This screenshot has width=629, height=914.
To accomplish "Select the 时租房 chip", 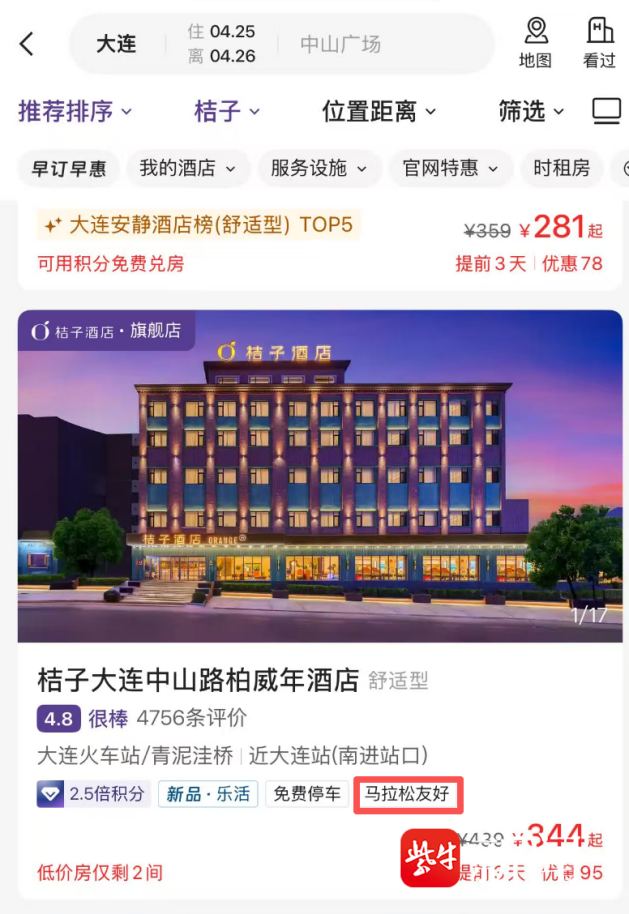I will tap(561, 168).
